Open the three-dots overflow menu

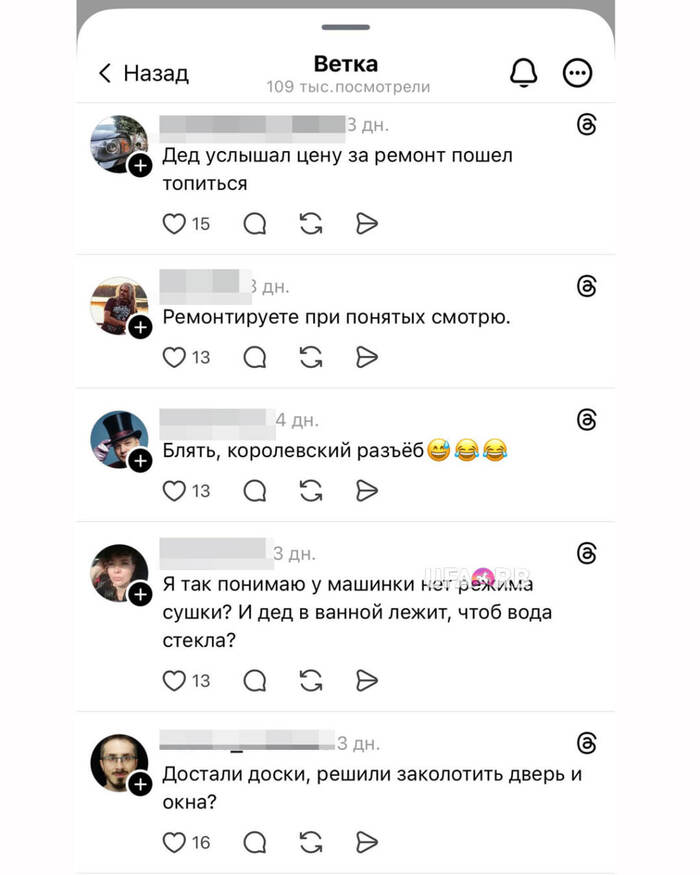pos(578,73)
